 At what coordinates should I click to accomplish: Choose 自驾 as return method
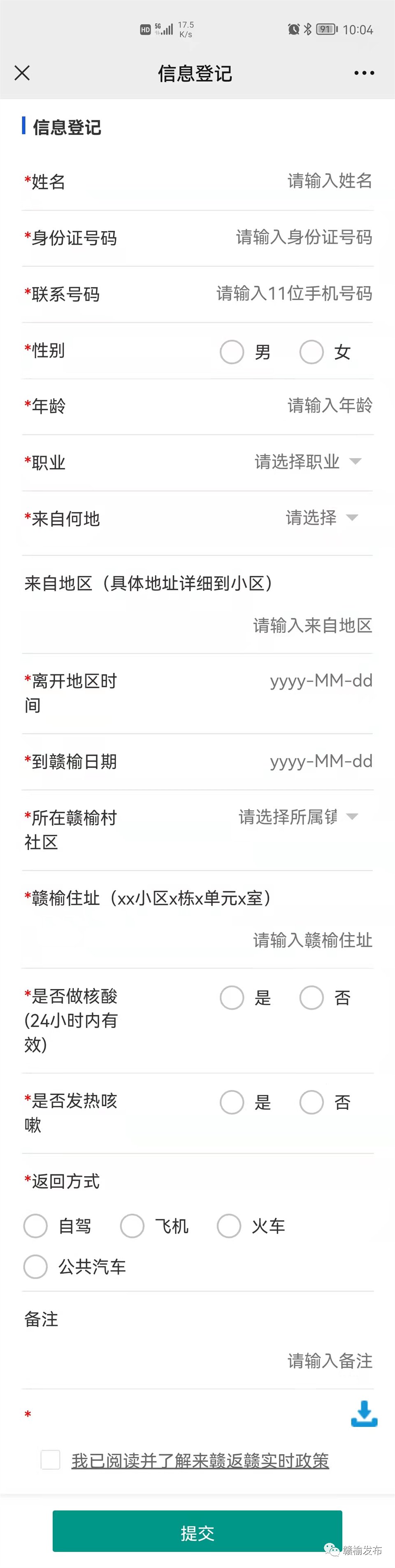(x=35, y=1226)
